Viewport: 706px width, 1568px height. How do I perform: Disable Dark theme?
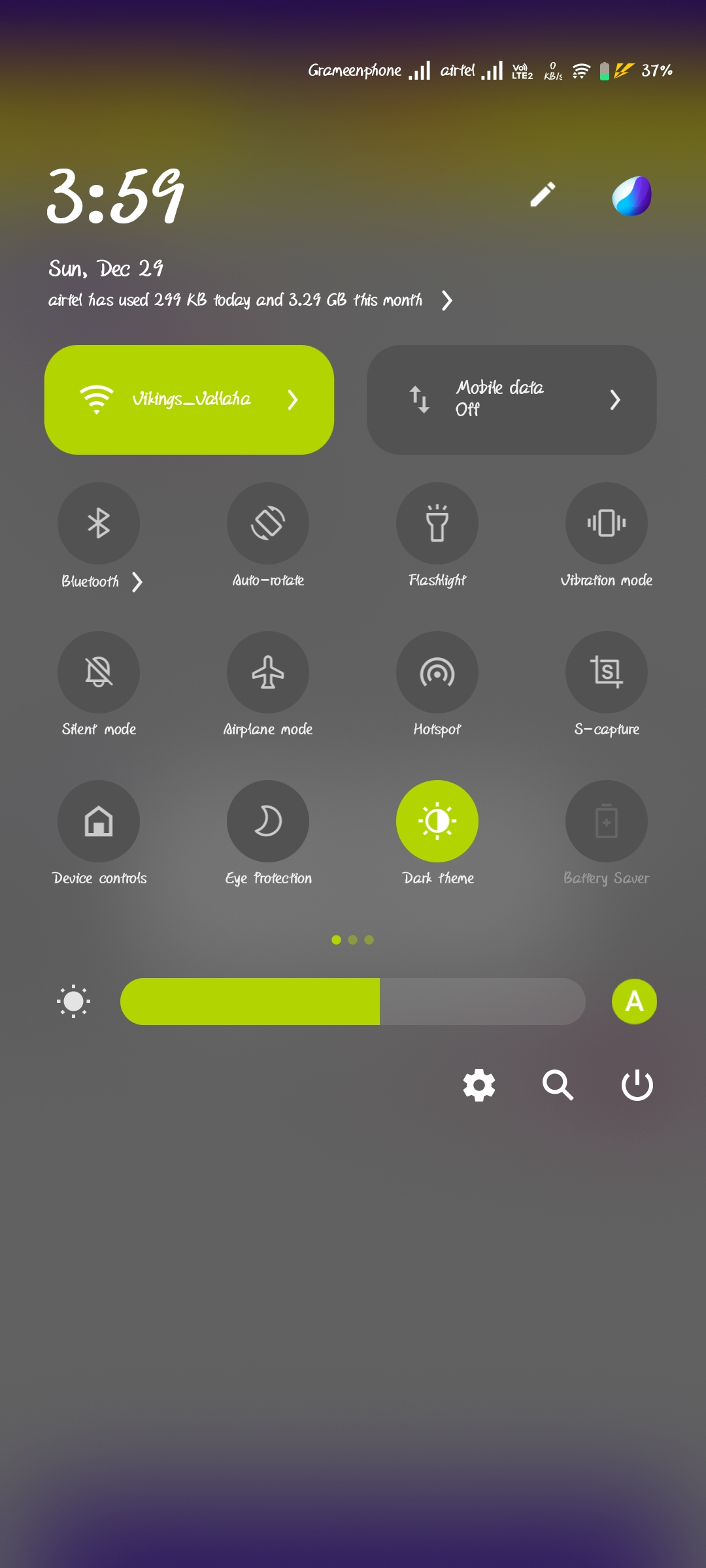click(437, 821)
